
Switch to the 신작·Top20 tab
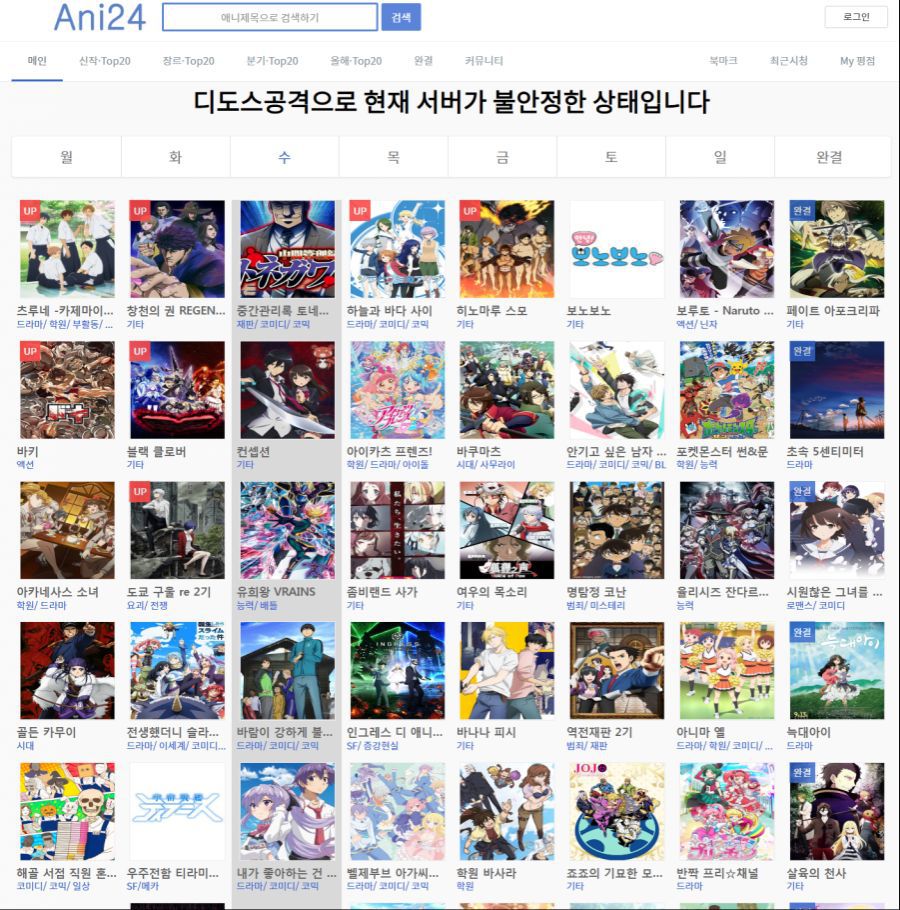105,61
